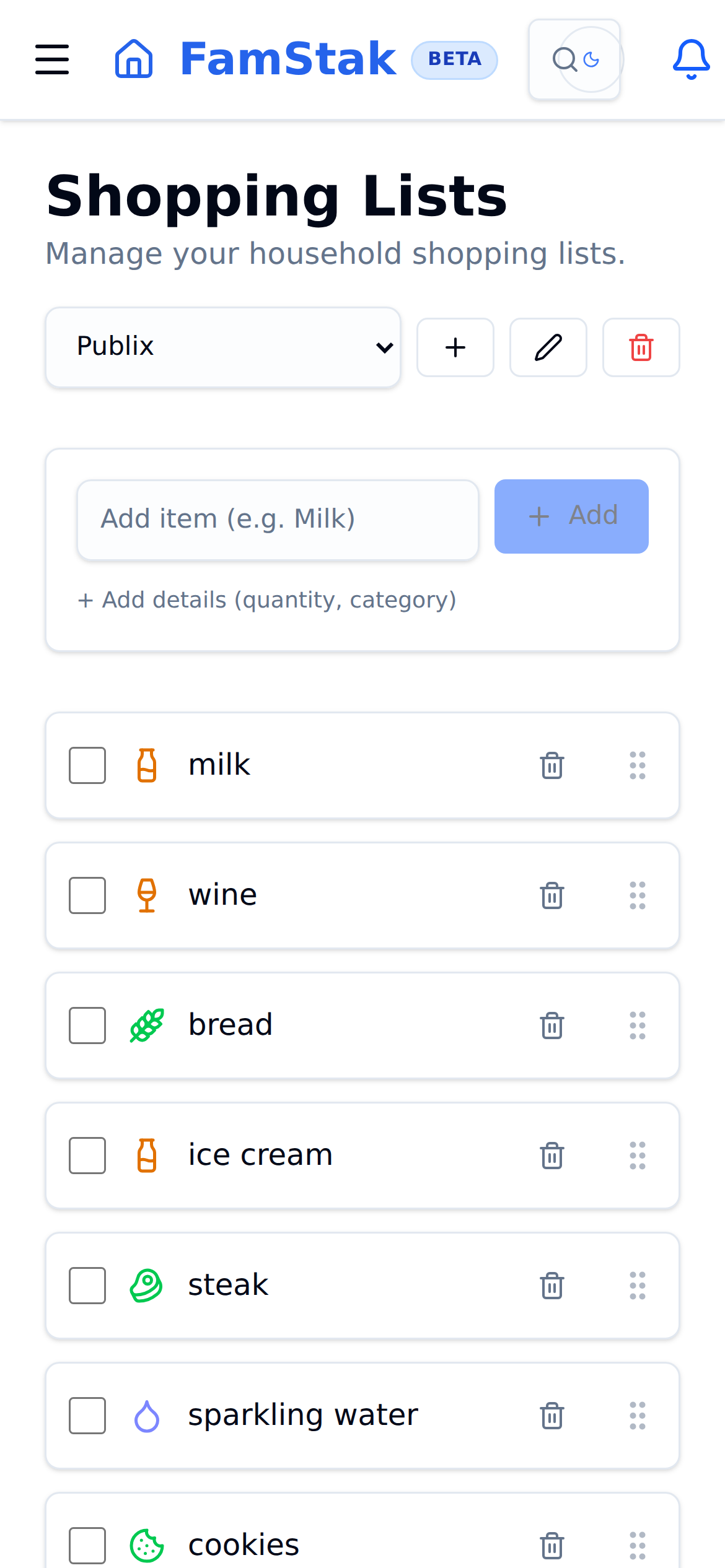Open the hamburger navigation menu
Viewport: 725px width, 1568px height.
click(52, 60)
